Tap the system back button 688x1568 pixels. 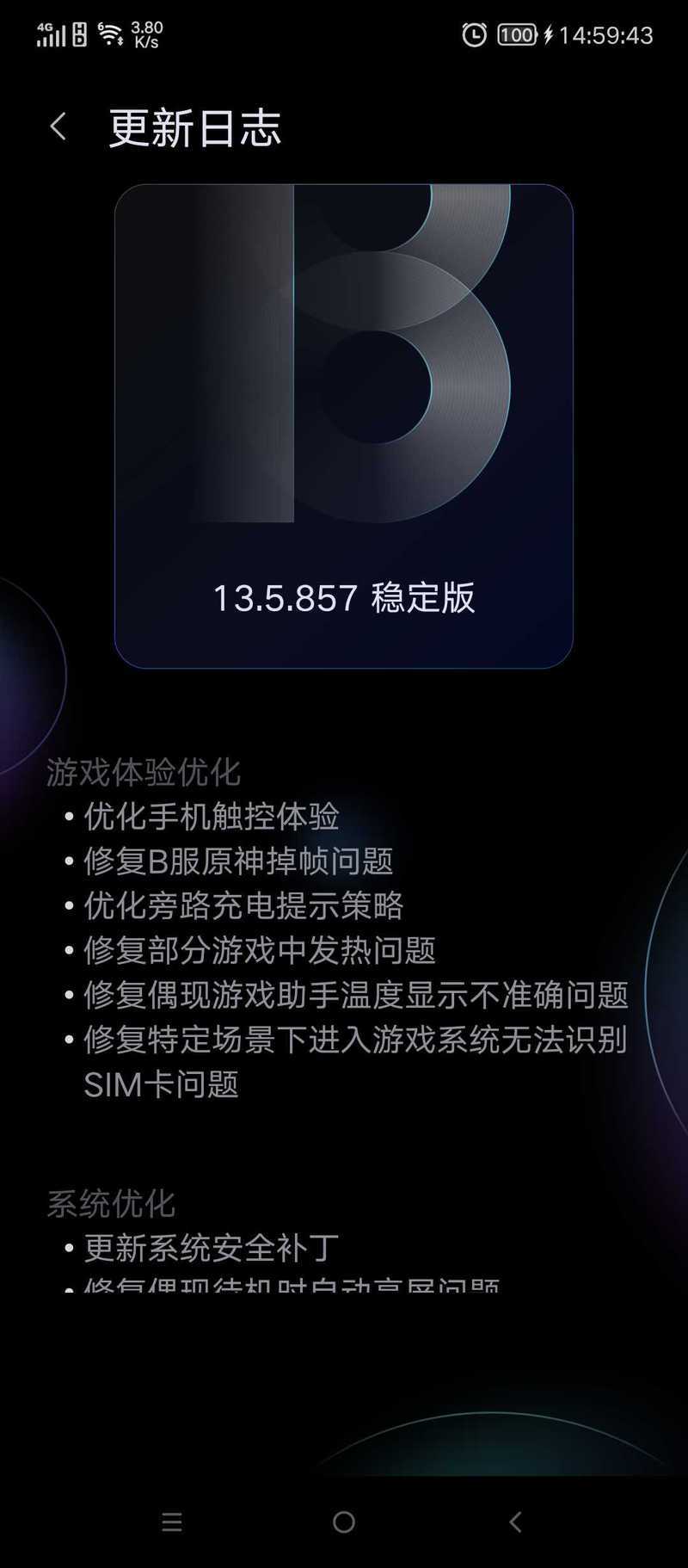pyautogui.click(x=515, y=1522)
